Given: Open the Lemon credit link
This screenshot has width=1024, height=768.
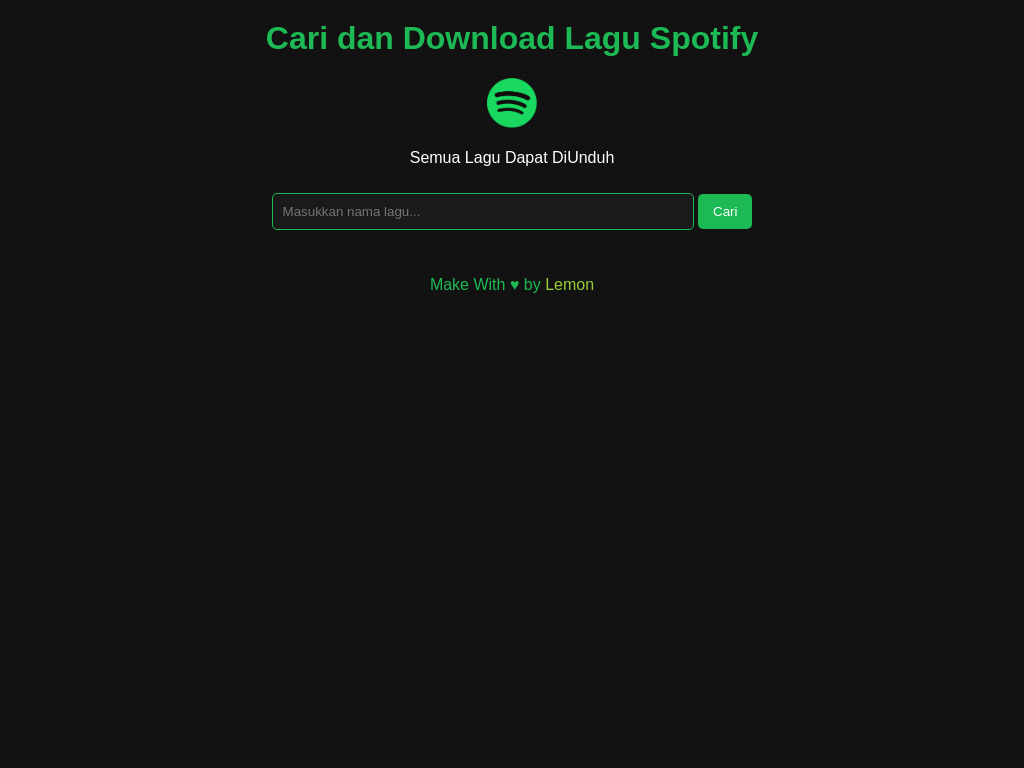Looking at the screenshot, I should 569,285.
